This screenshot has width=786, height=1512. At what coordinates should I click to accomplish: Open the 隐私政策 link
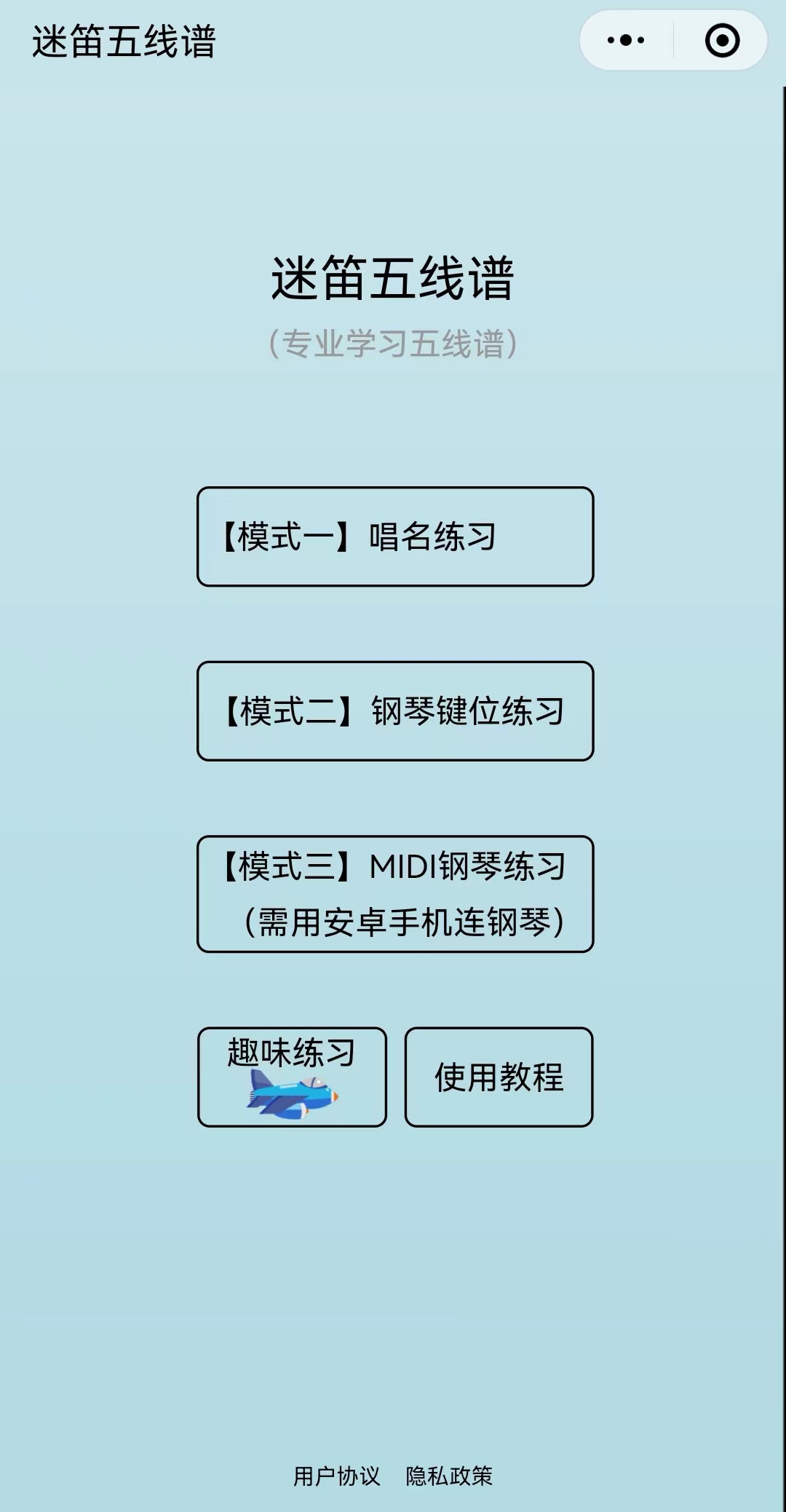(x=449, y=1476)
